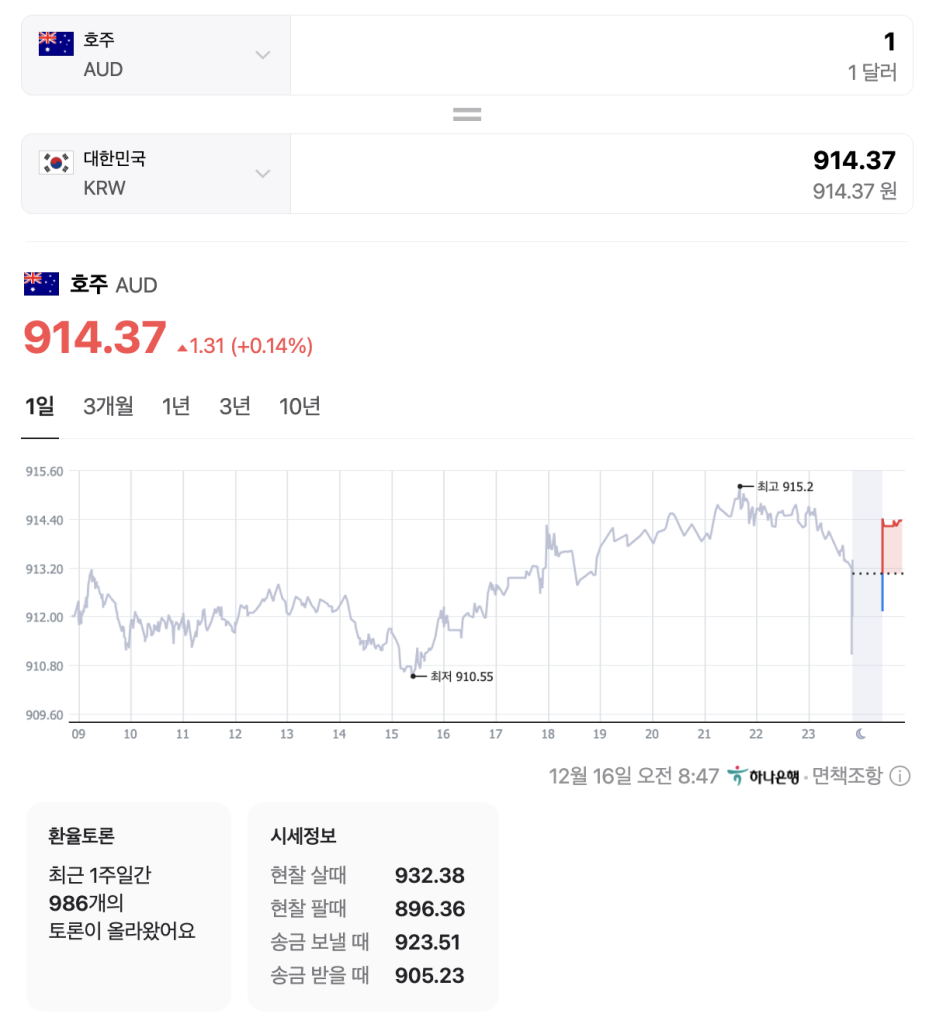
Task: Open the 면책조항 info icon
Action: pyautogui.click(x=900, y=776)
